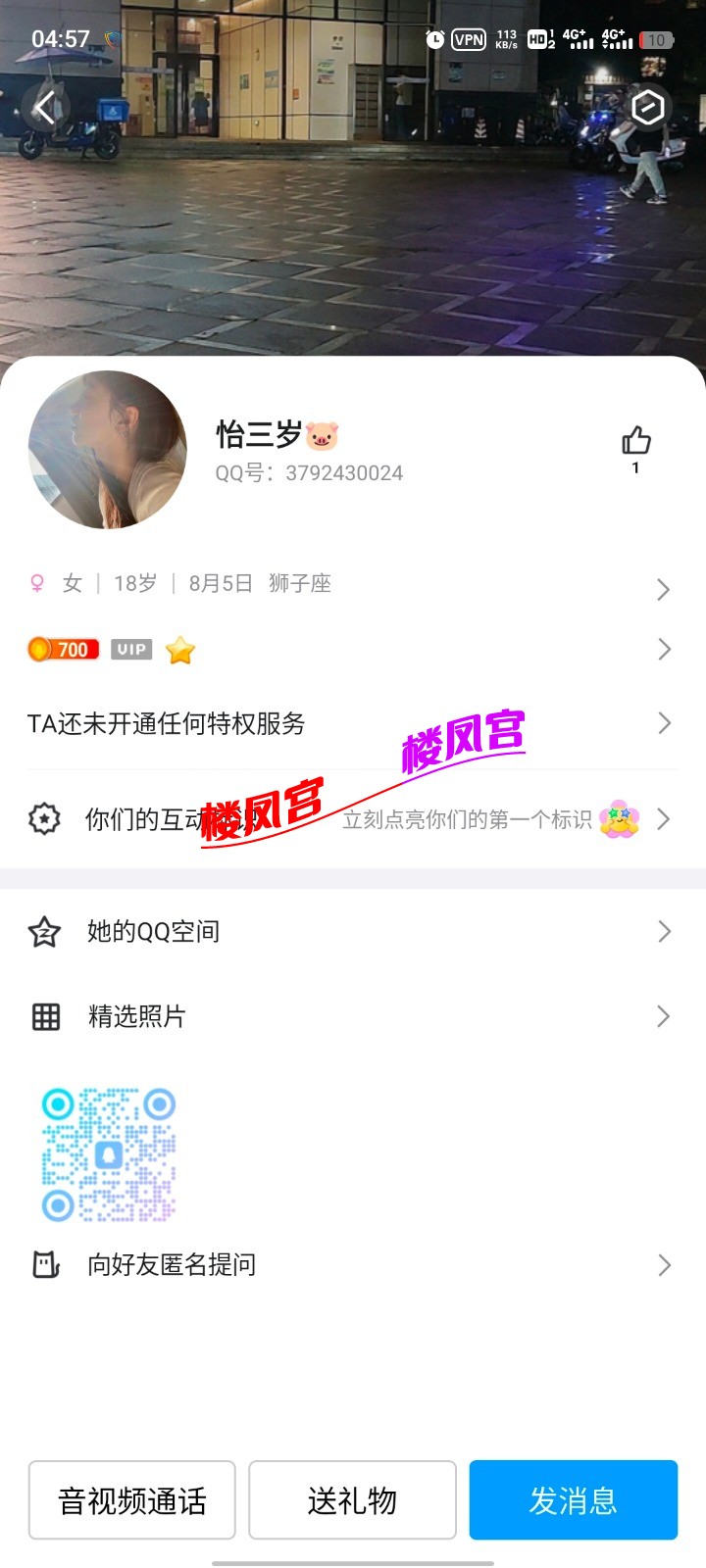This screenshot has height=1568, width=706.
Task: Go back using the top-left arrow
Action: [x=45, y=108]
